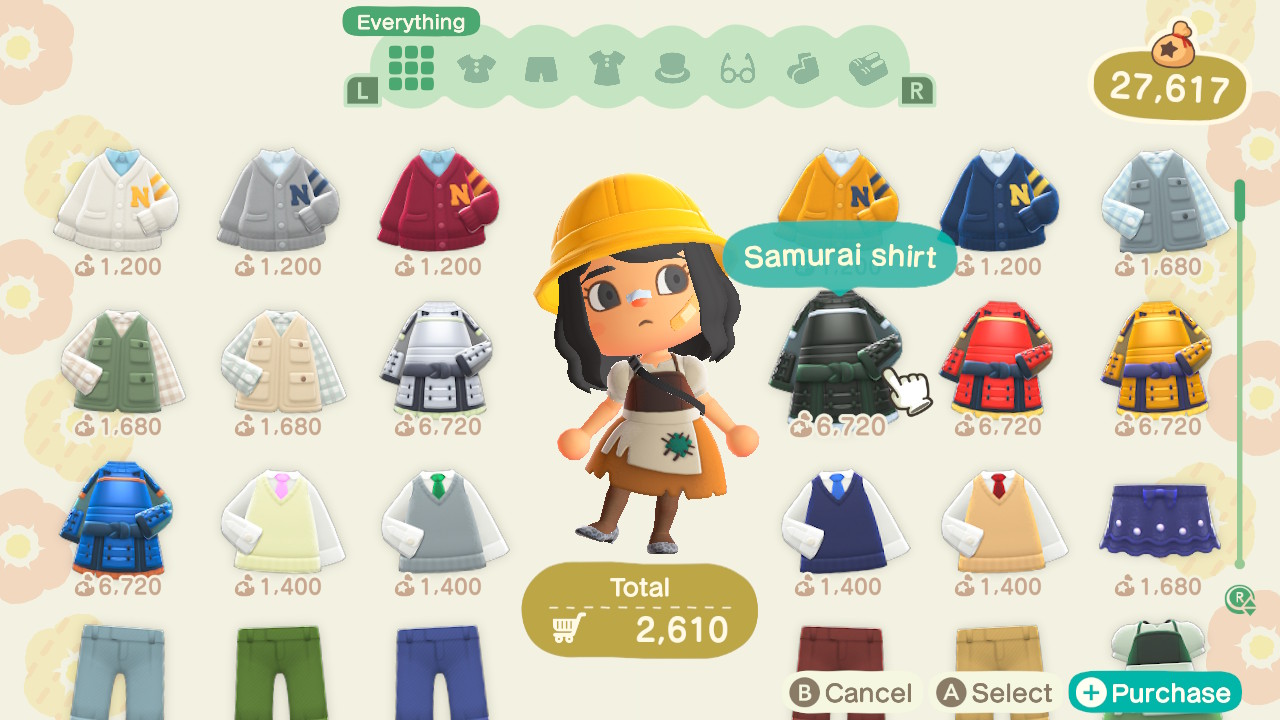
Task: Switch to the socks category tab
Action: [803, 69]
